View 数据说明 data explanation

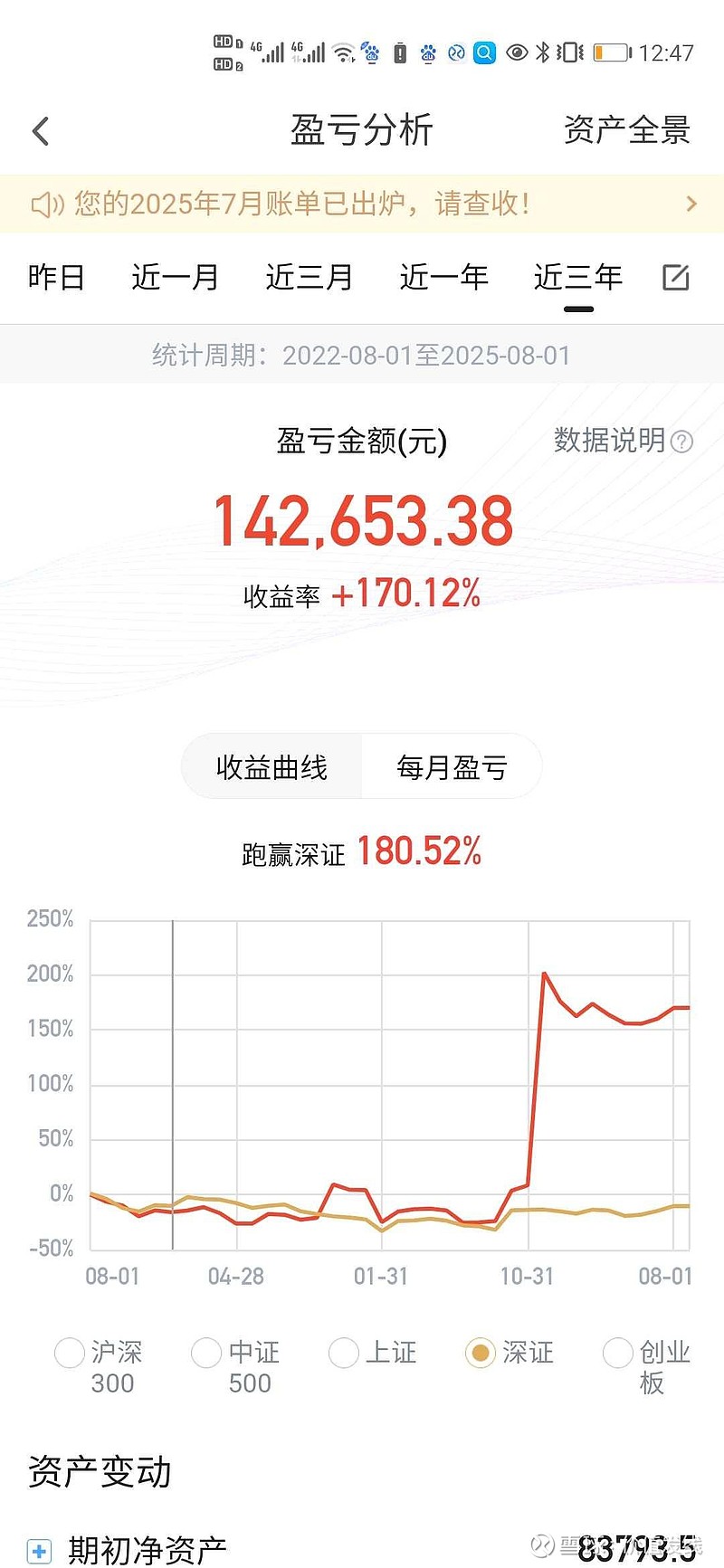(x=623, y=441)
